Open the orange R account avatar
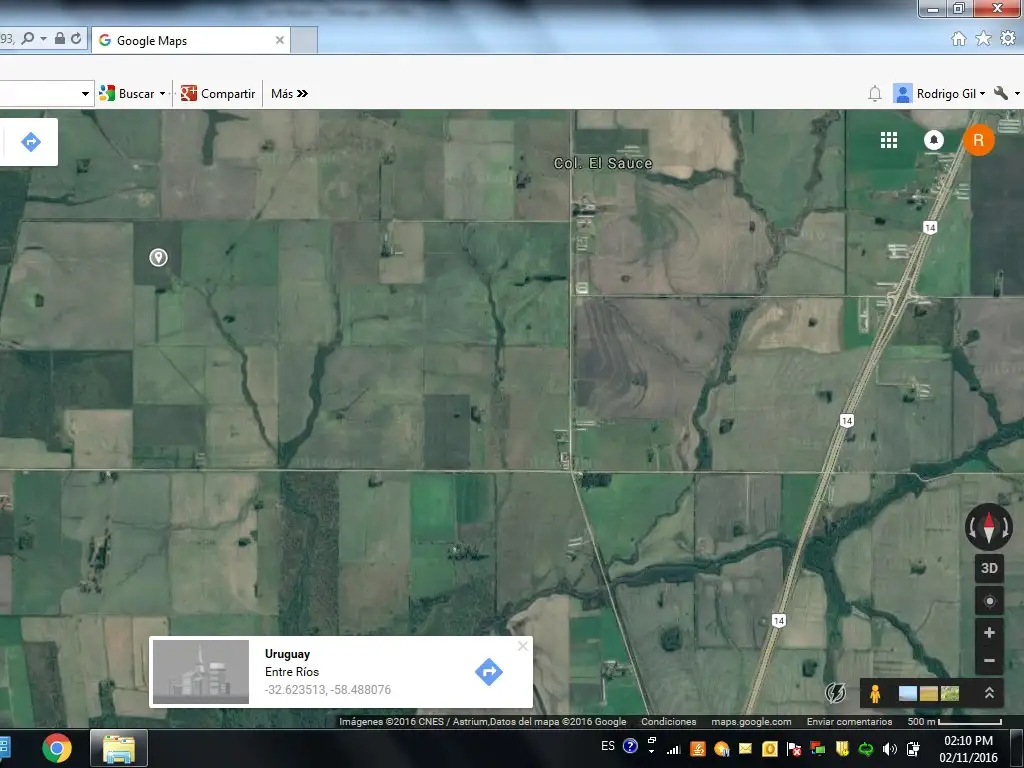The image size is (1024, 768). pyautogui.click(x=978, y=140)
